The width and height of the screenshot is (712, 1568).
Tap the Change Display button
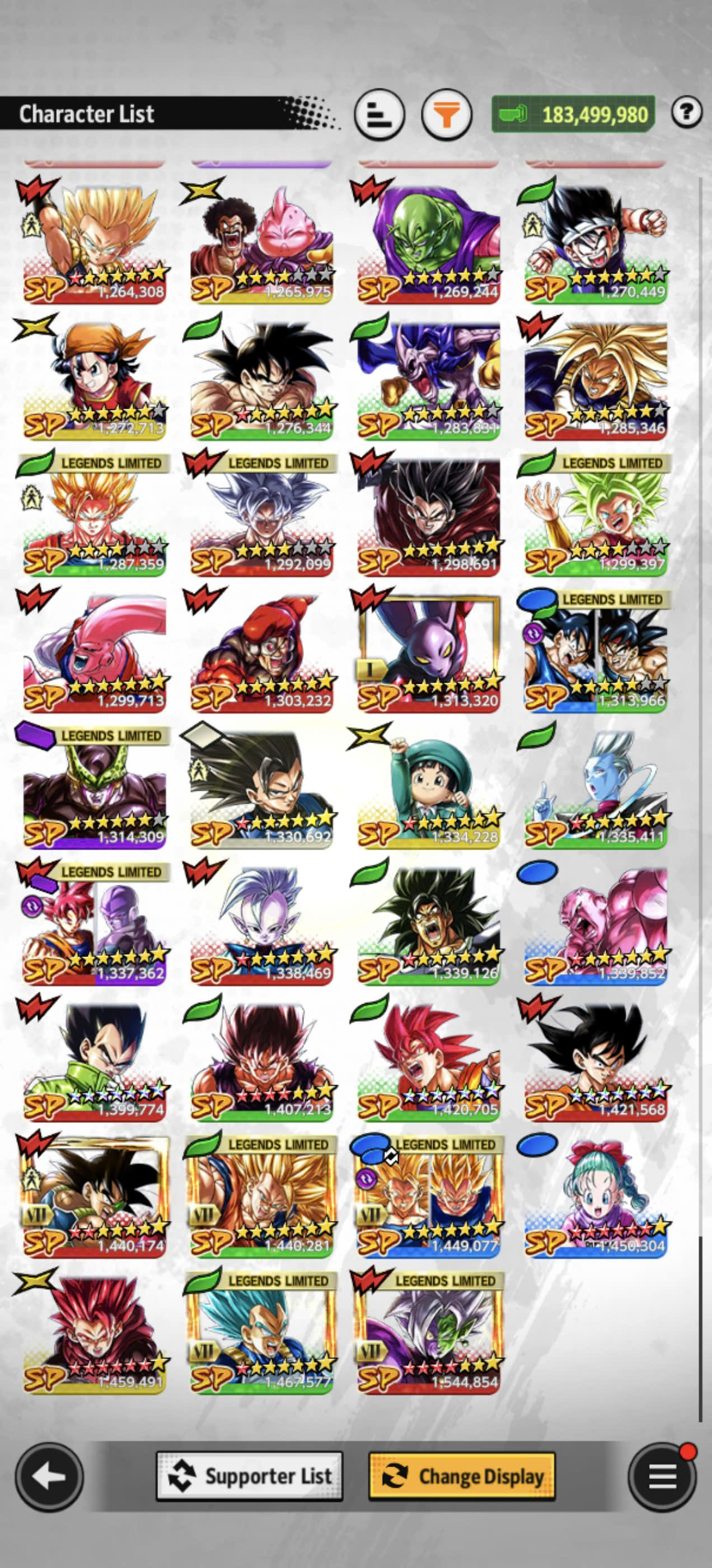pos(462,1476)
